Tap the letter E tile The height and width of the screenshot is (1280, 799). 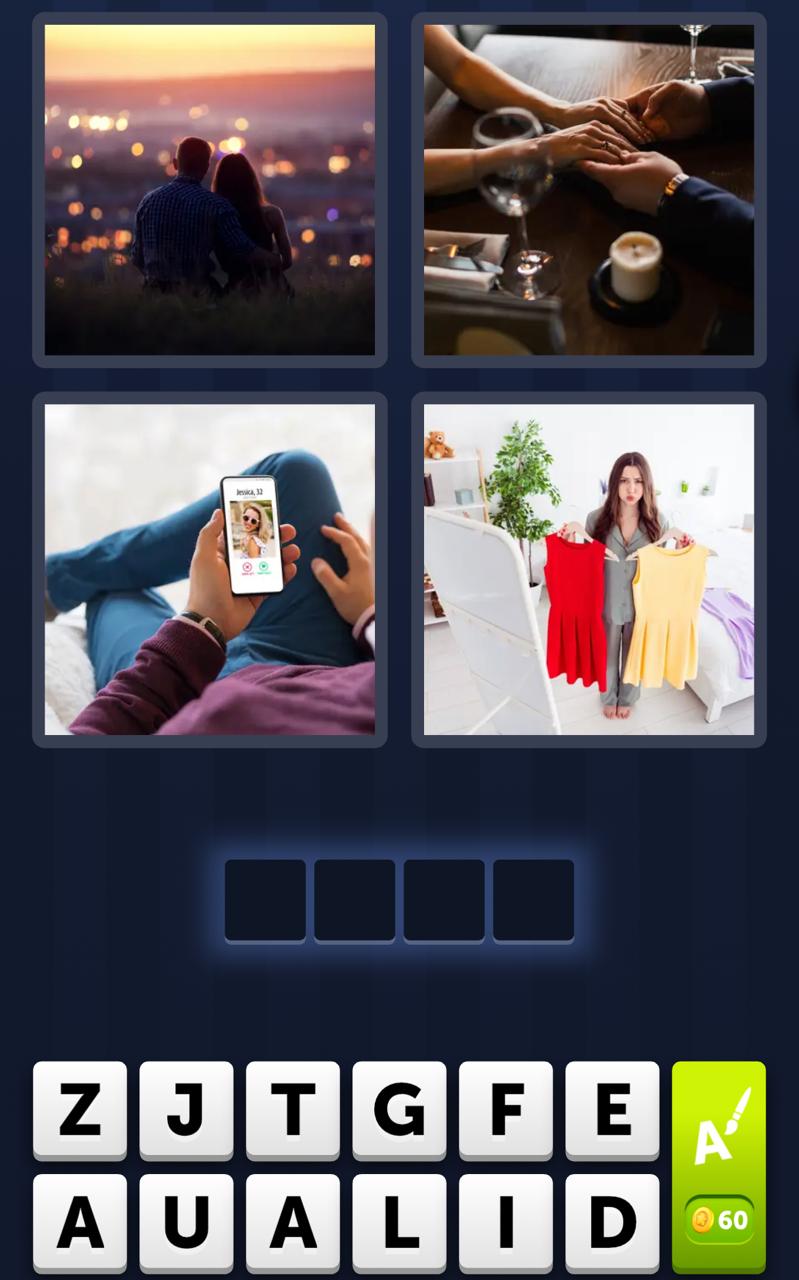(x=611, y=1108)
